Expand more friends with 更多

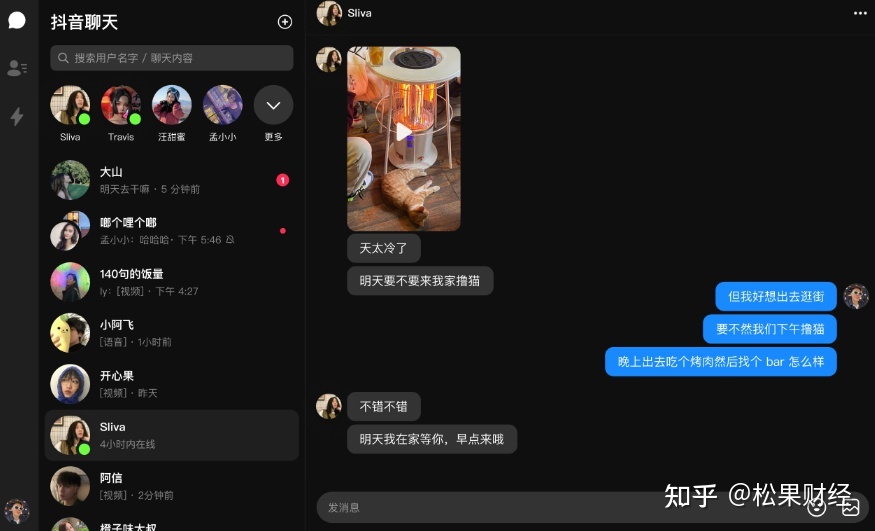point(273,106)
